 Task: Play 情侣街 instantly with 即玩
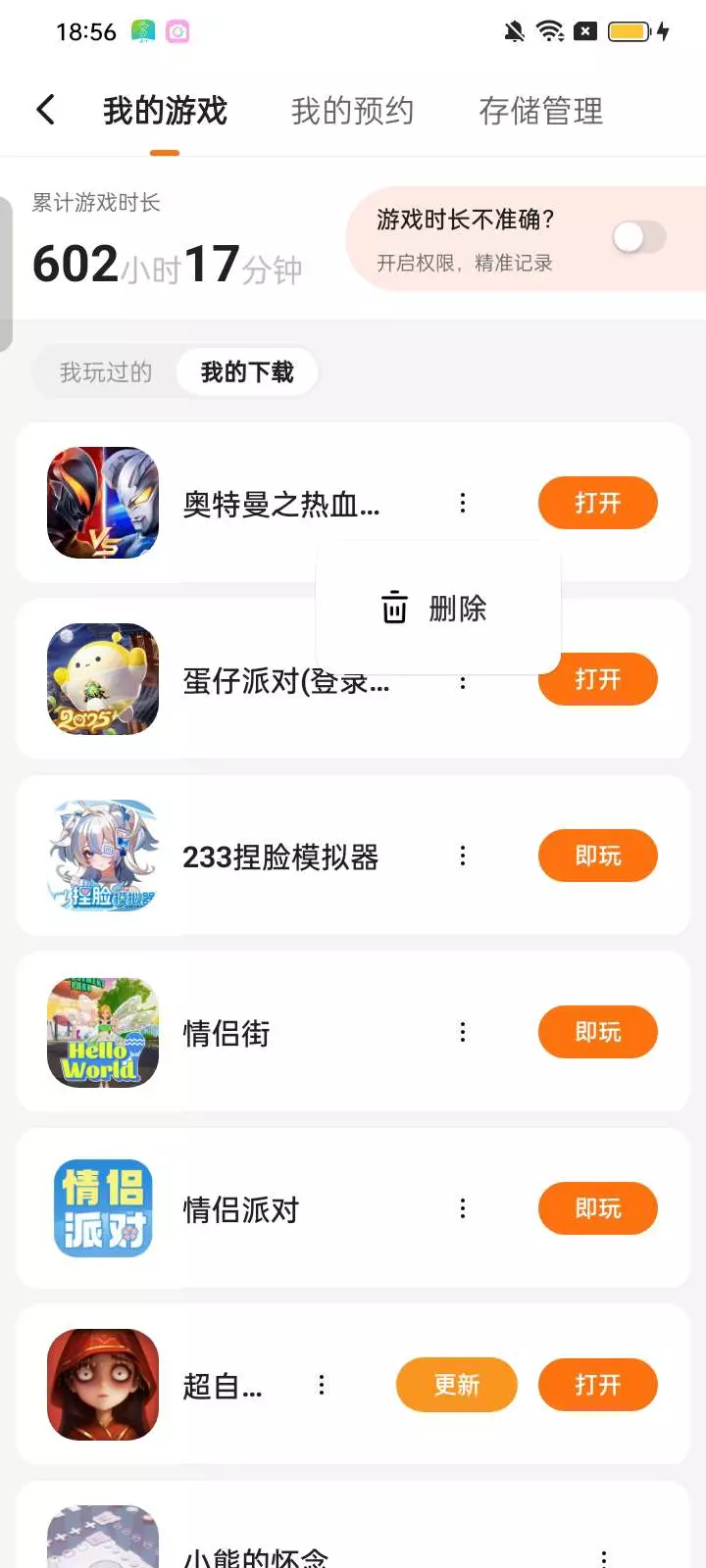[597, 1032]
